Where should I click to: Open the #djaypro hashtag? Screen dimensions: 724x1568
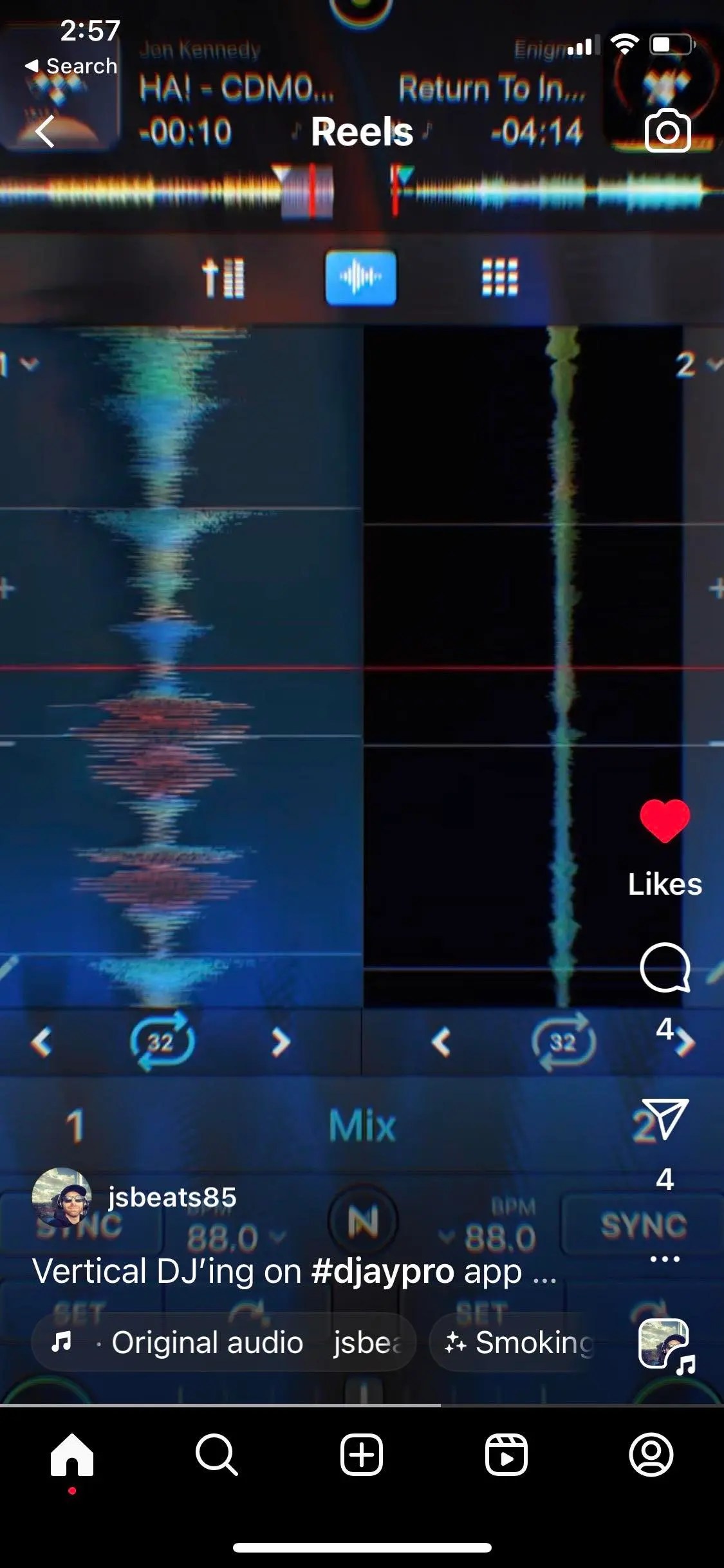coord(382,1272)
